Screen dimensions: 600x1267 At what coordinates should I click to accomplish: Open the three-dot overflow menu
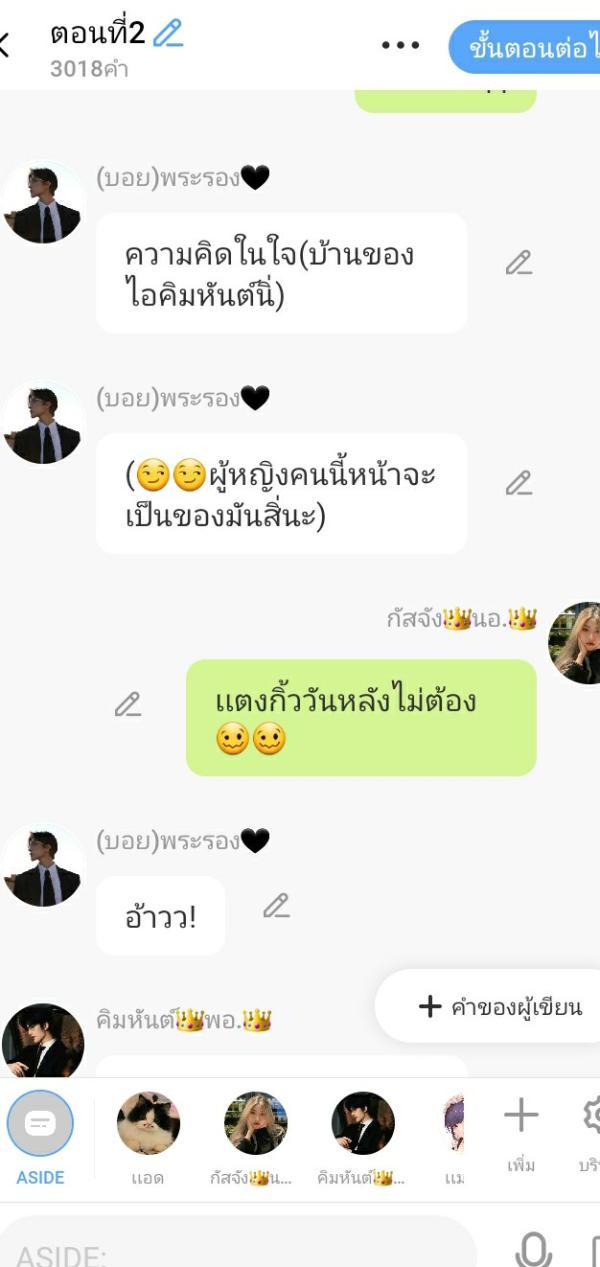[400, 46]
